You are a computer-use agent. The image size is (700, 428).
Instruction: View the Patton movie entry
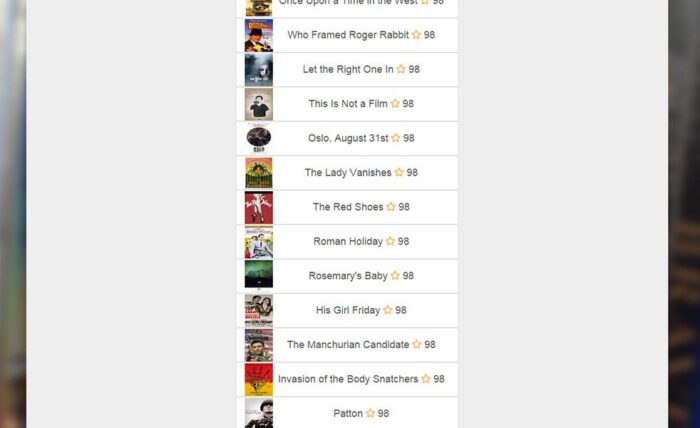(x=348, y=413)
